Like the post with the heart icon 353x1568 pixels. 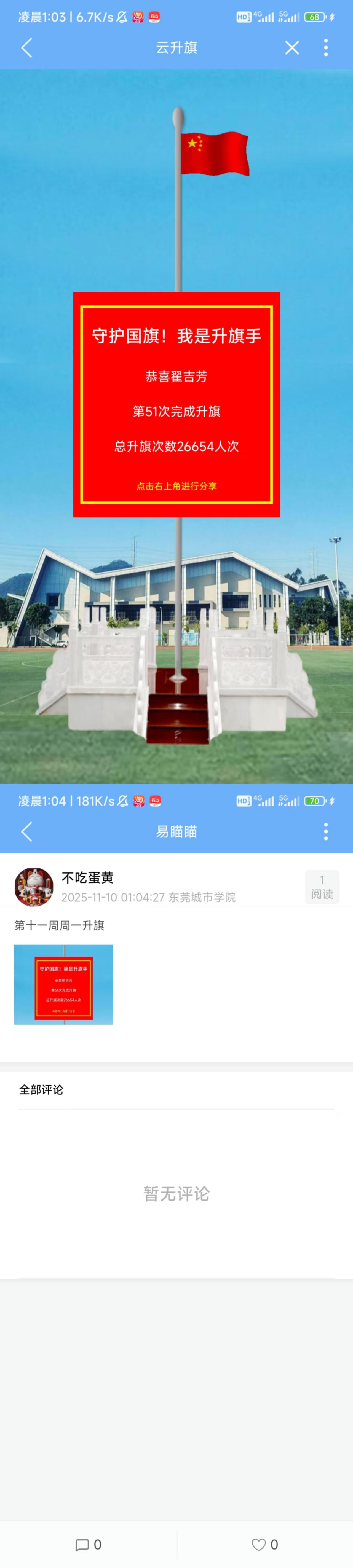click(x=265, y=1544)
